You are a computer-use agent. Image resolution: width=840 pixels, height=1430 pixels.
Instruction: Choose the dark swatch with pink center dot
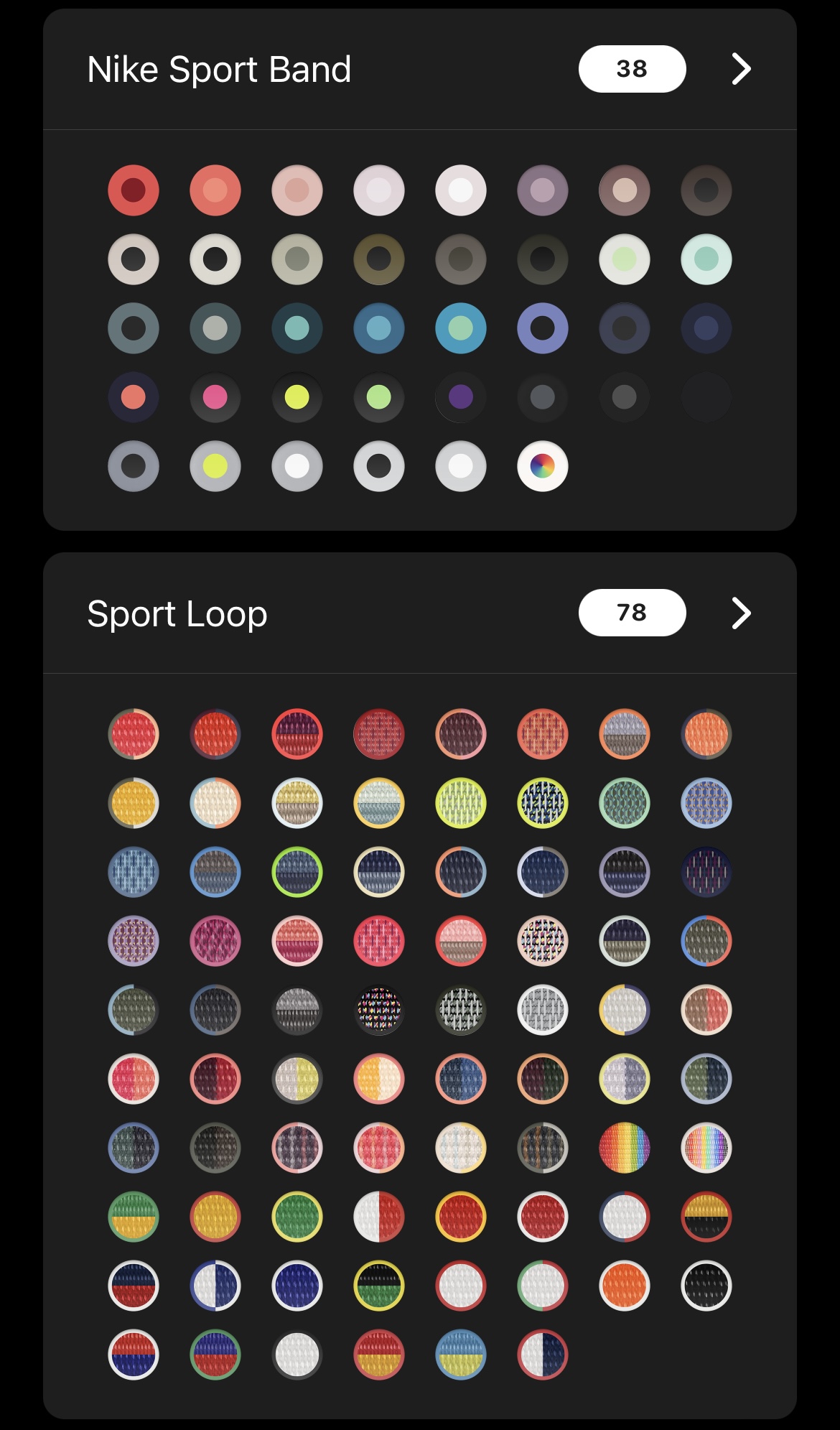215,397
